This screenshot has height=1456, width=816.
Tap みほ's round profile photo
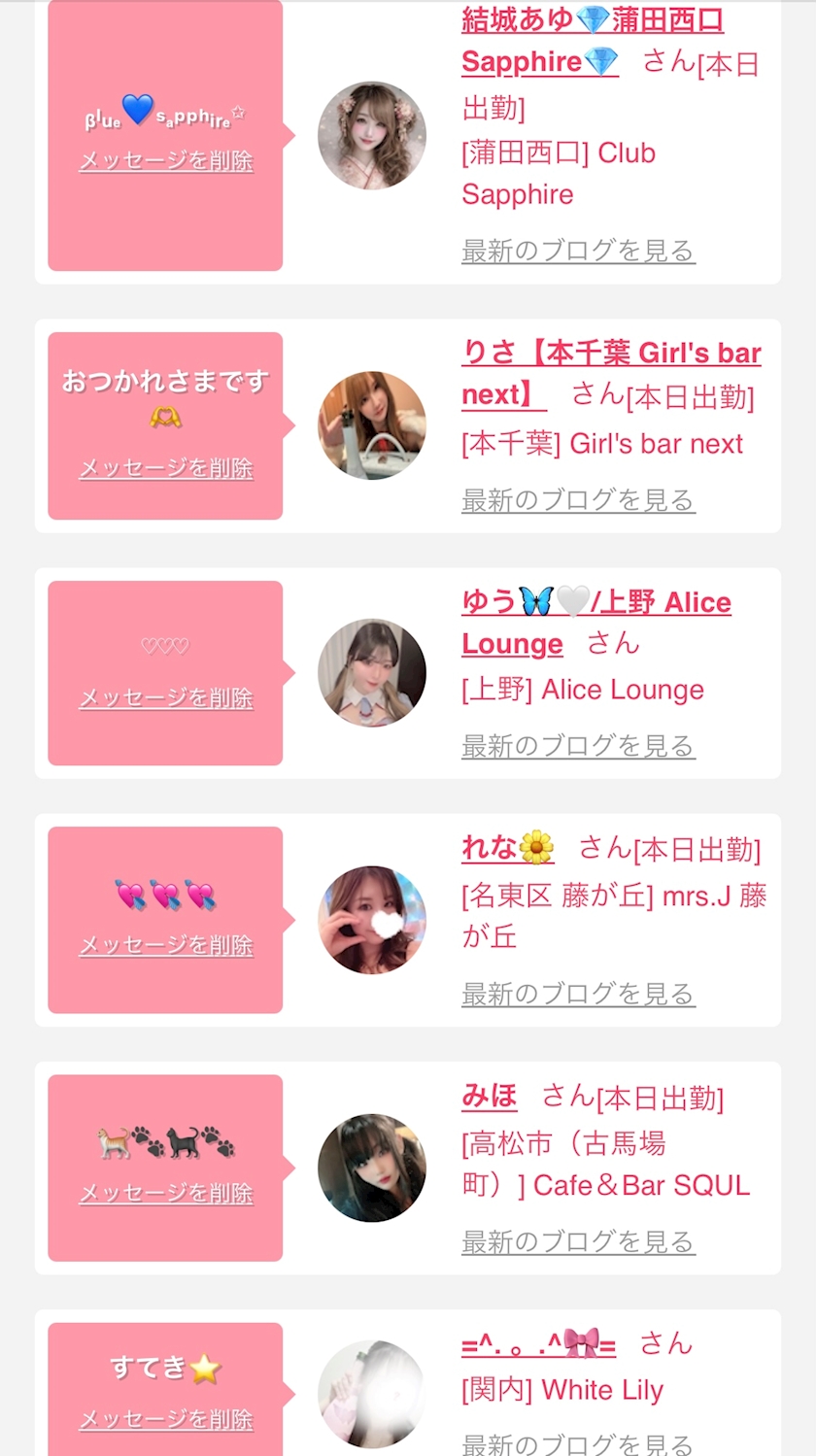372,1168
